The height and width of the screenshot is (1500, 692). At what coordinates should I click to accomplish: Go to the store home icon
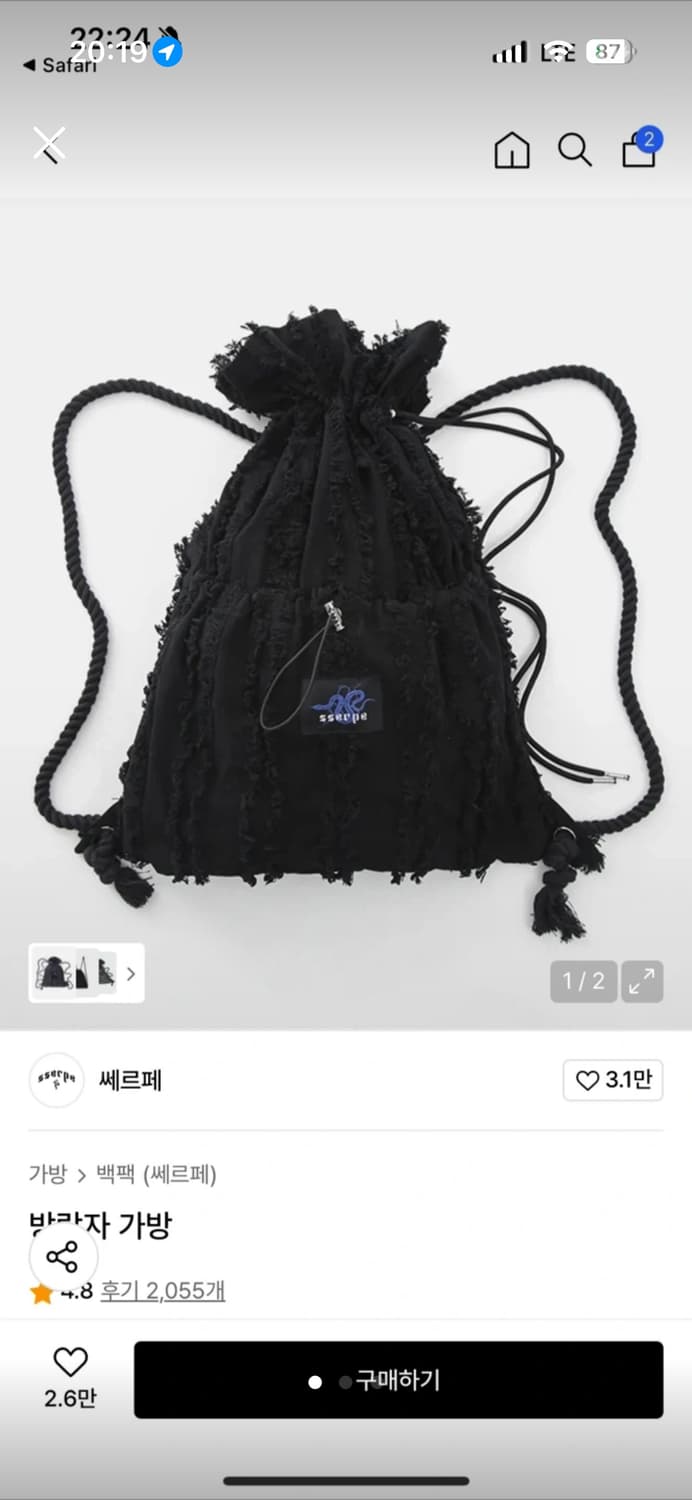click(x=512, y=150)
